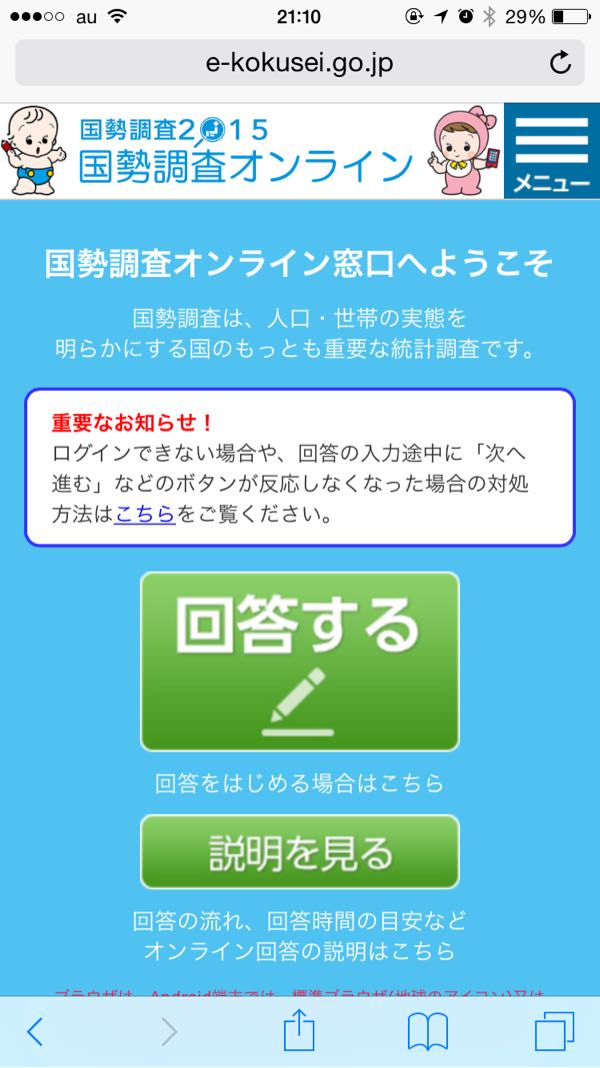Follow the こちら link in the notice

pos(145,515)
